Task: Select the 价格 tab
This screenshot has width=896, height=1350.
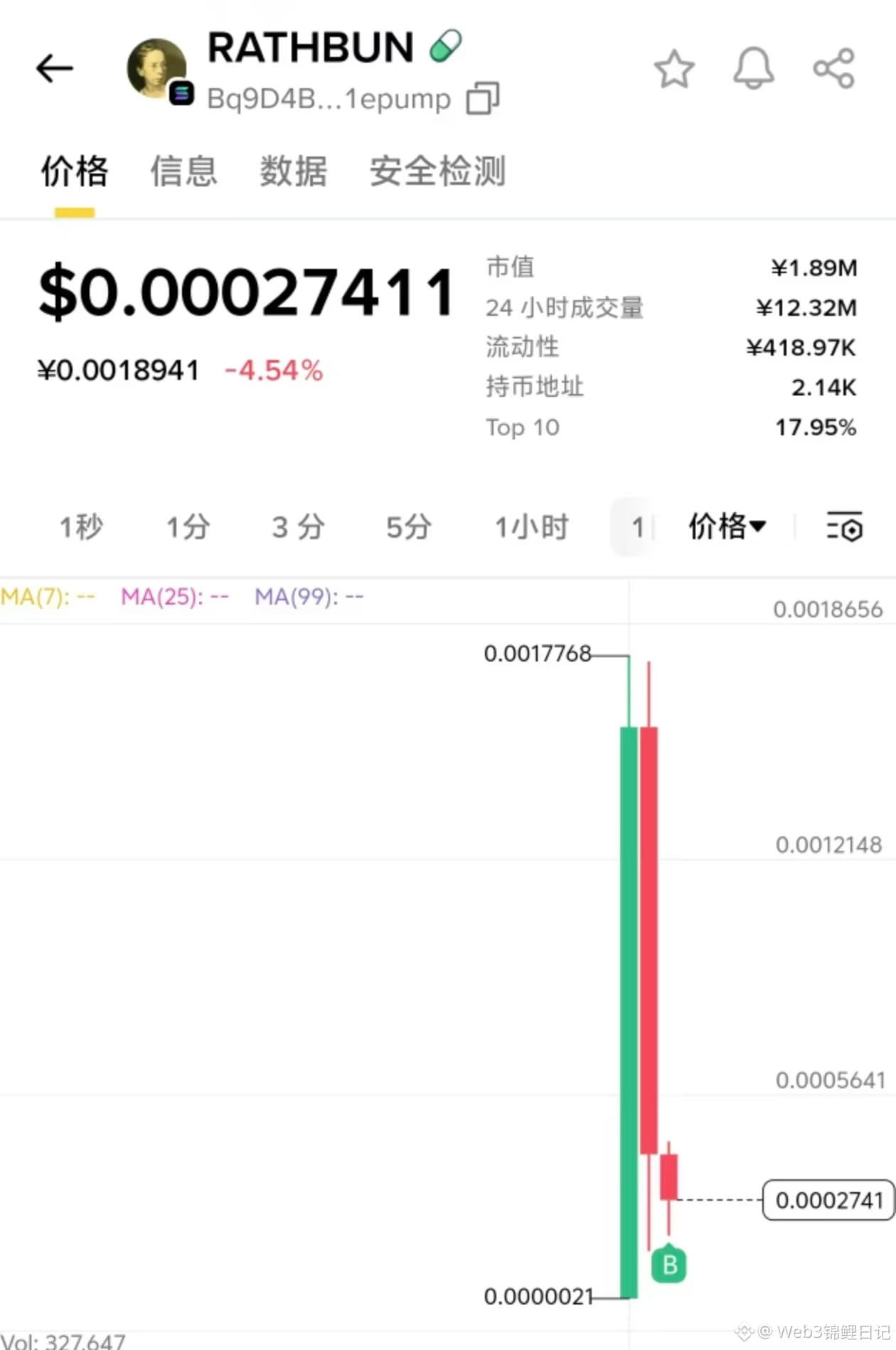Action: click(x=75, y=171)
